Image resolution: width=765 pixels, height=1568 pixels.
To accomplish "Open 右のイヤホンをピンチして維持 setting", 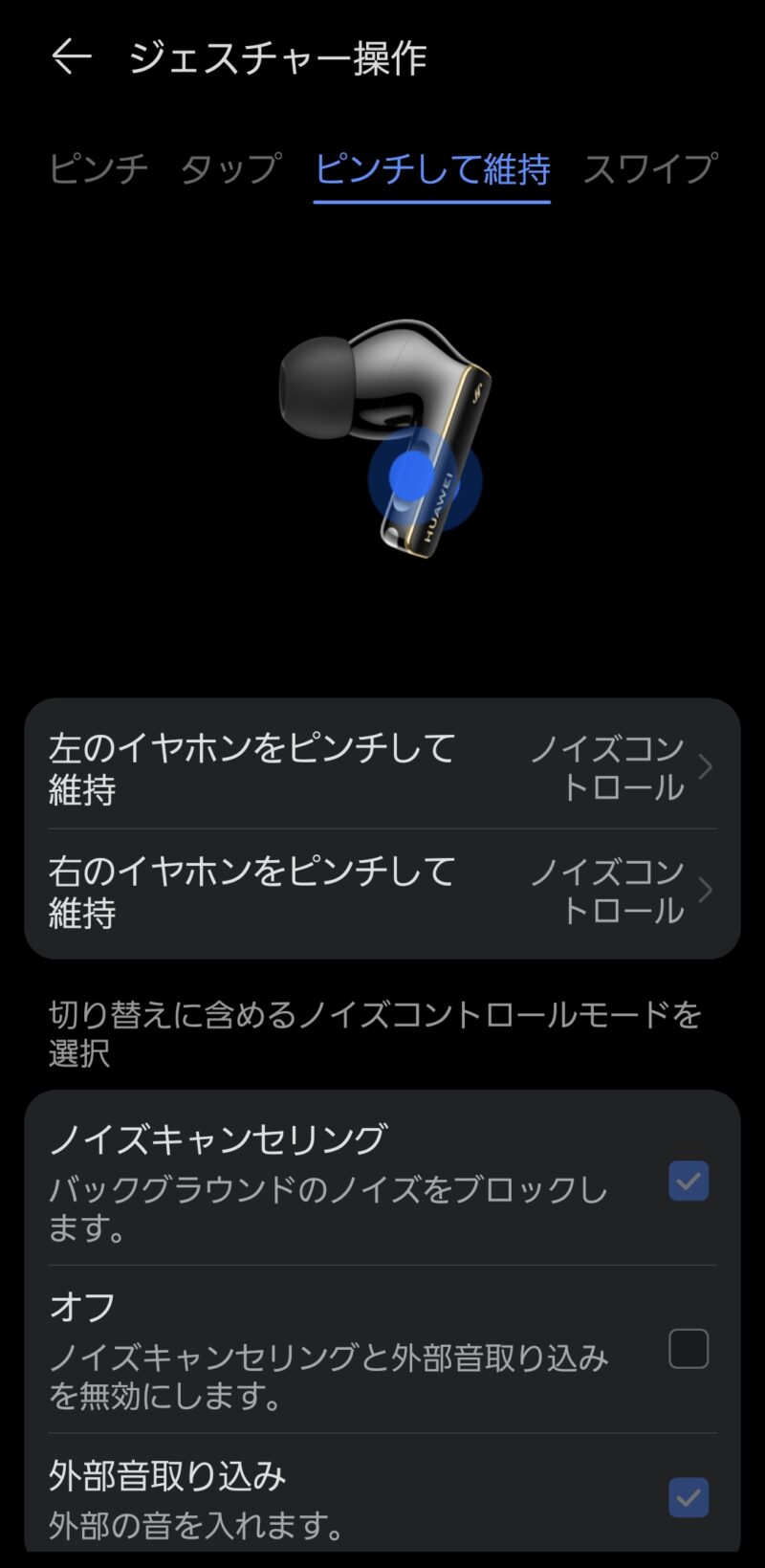I will point(382,891).
